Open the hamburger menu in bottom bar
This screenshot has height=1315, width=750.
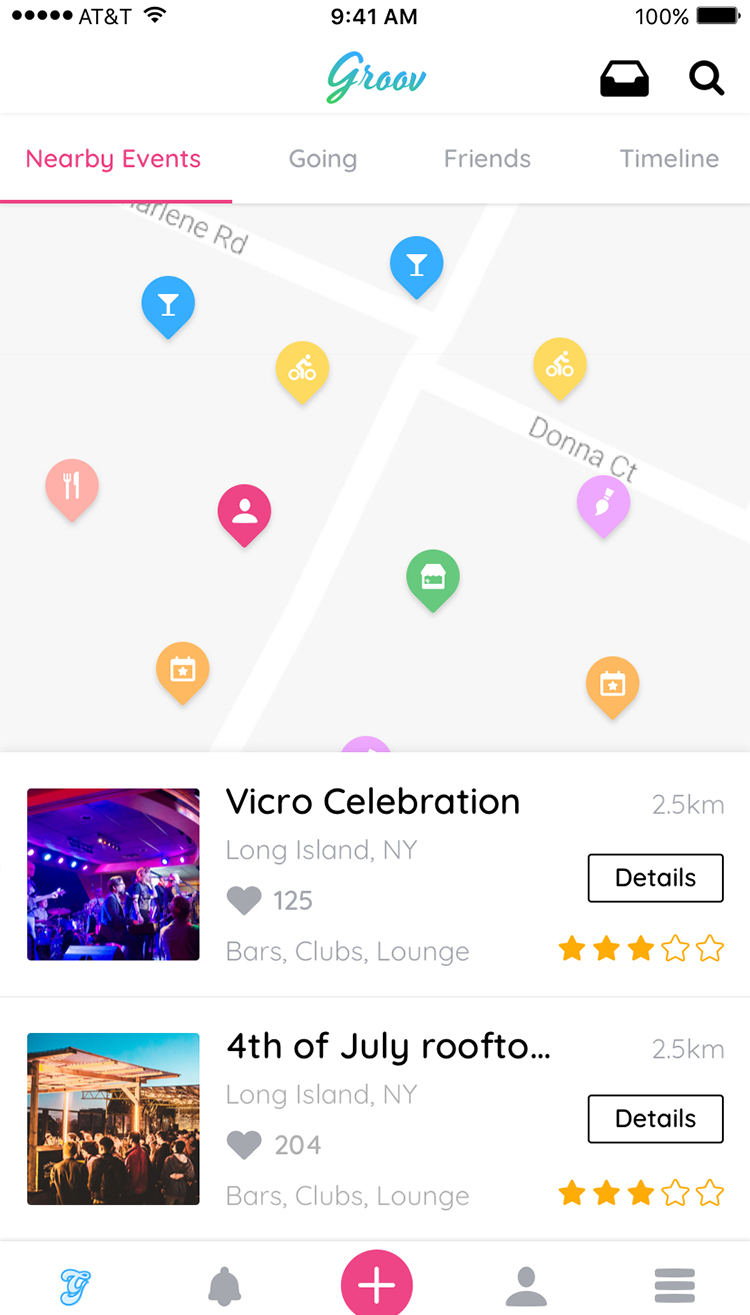click(675, 1286)
